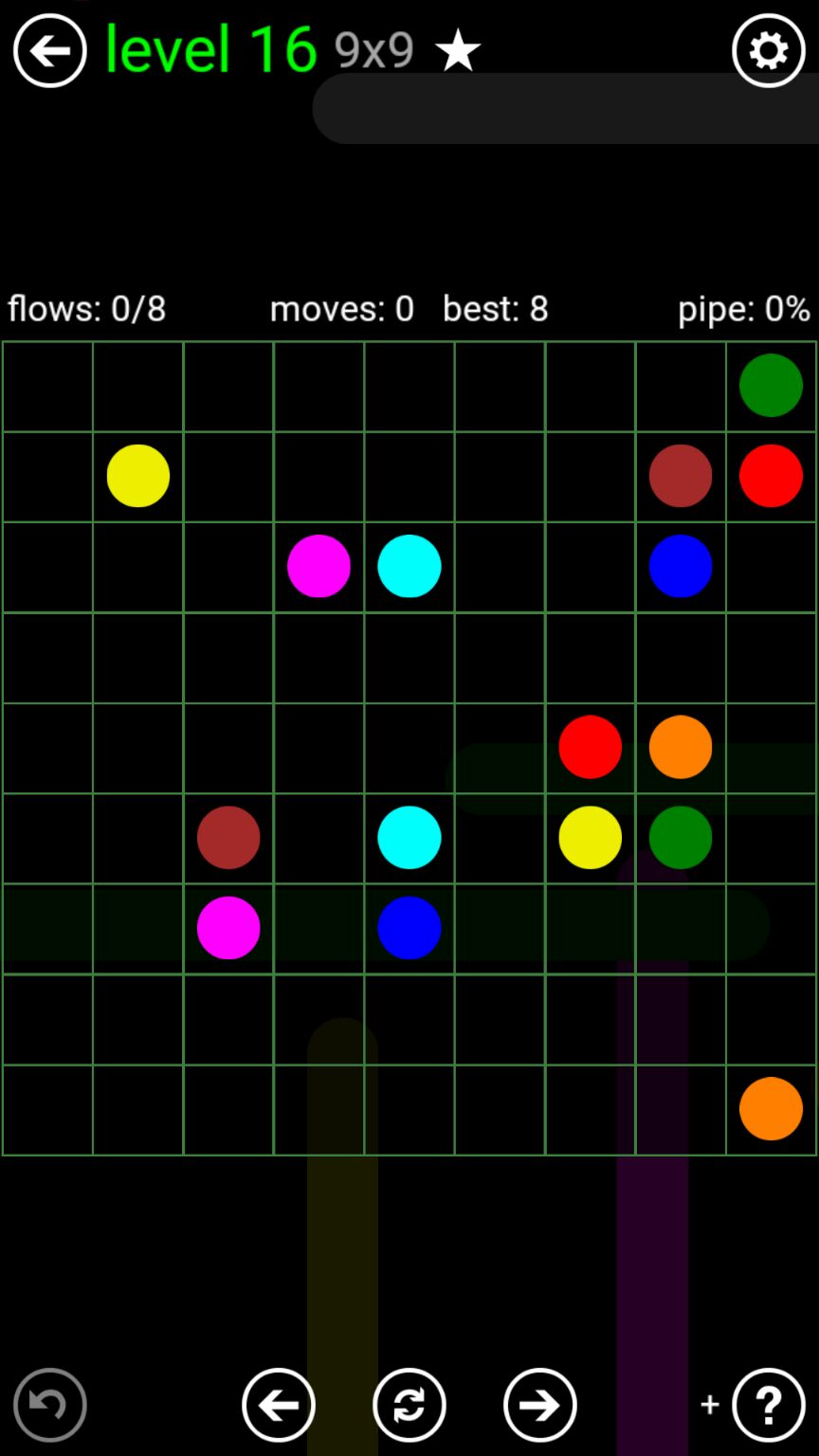Tap the green dot above the red dot
This screenshot has width=819, height=1456.
[x=771, y=386]
